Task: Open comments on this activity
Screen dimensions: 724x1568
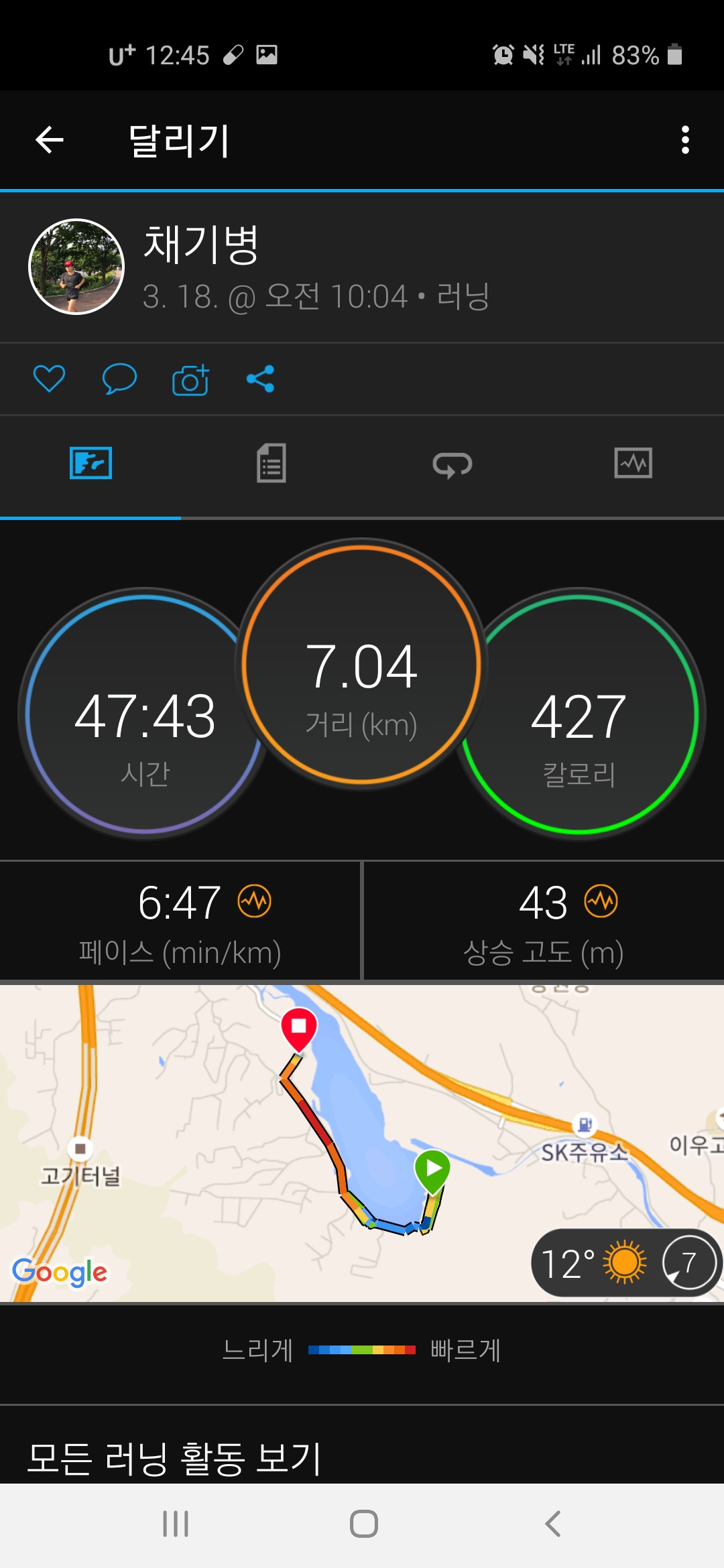Action: click(x=119, y=379)
